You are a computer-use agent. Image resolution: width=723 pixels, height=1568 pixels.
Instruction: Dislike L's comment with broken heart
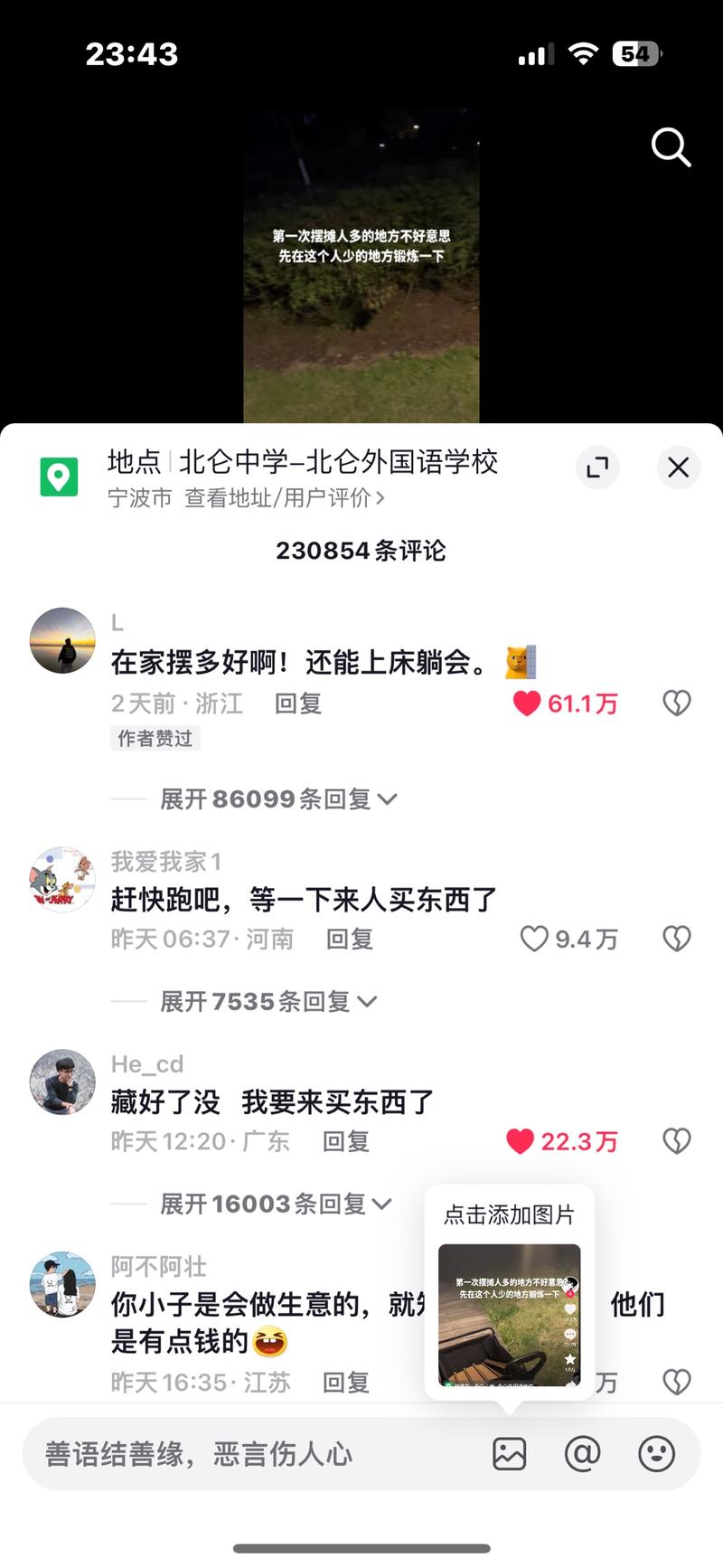pos(677,704)
